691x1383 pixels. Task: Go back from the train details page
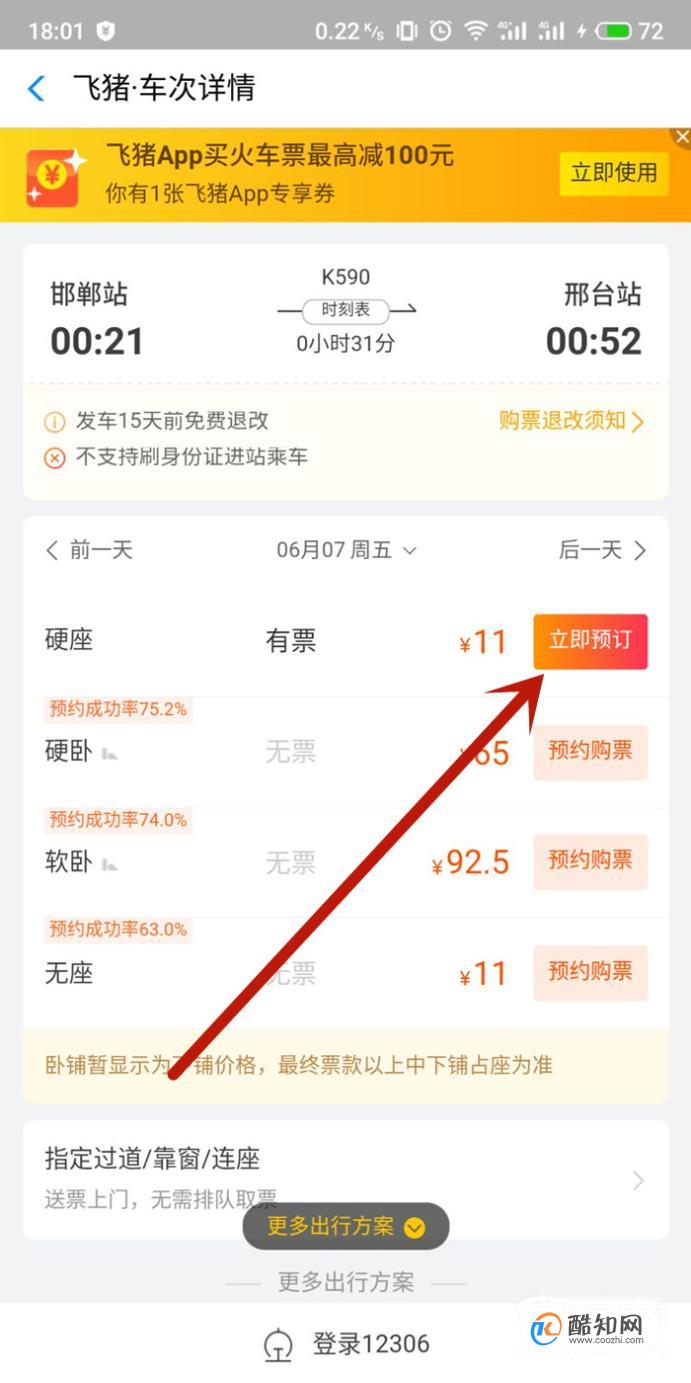click(36, 88)
